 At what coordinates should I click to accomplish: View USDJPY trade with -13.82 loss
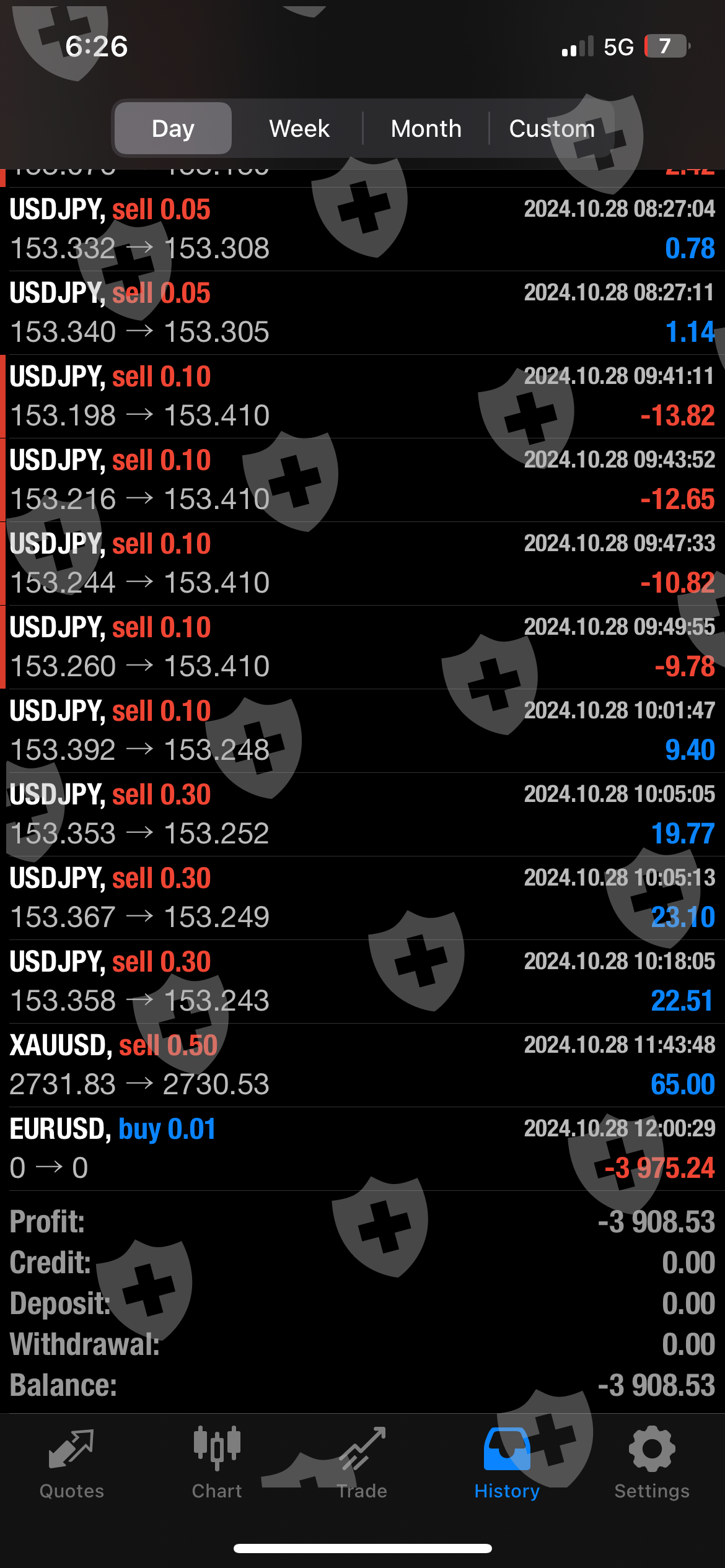[x=362, y=396]
